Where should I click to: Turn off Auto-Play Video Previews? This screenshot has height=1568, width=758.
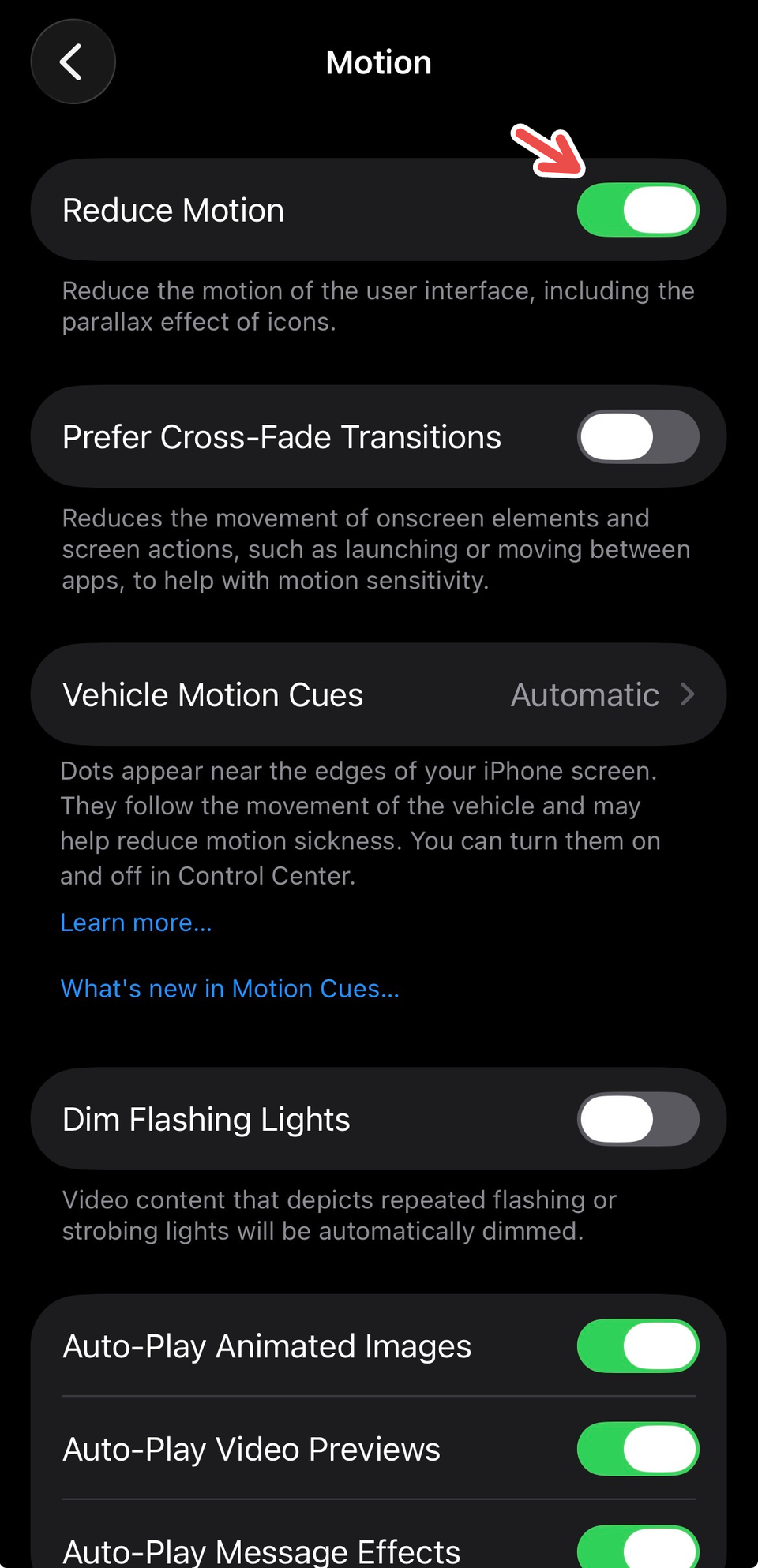coord(638,1449)
